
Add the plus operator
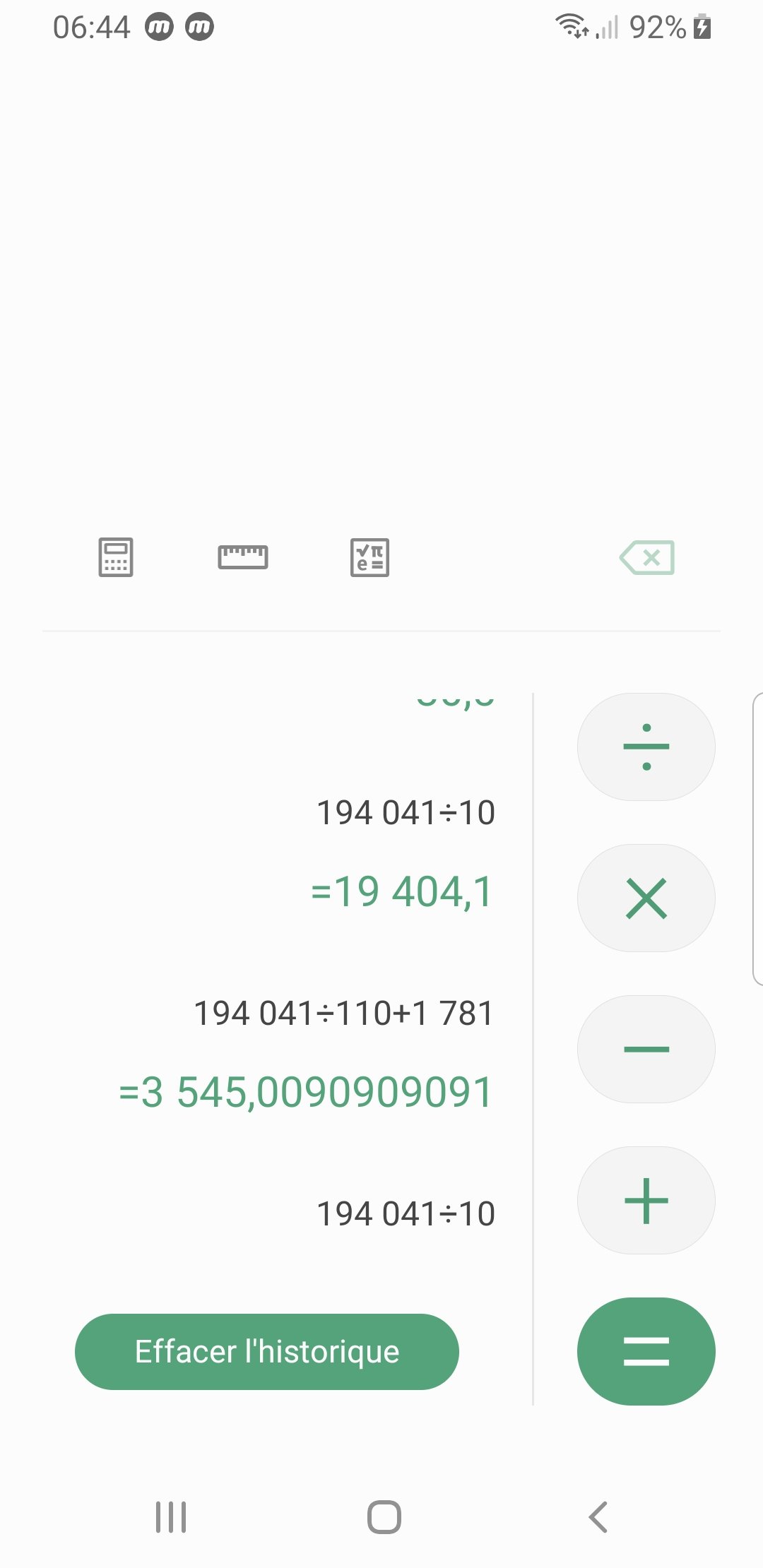pyautogui.click(x=646, y=1201)
